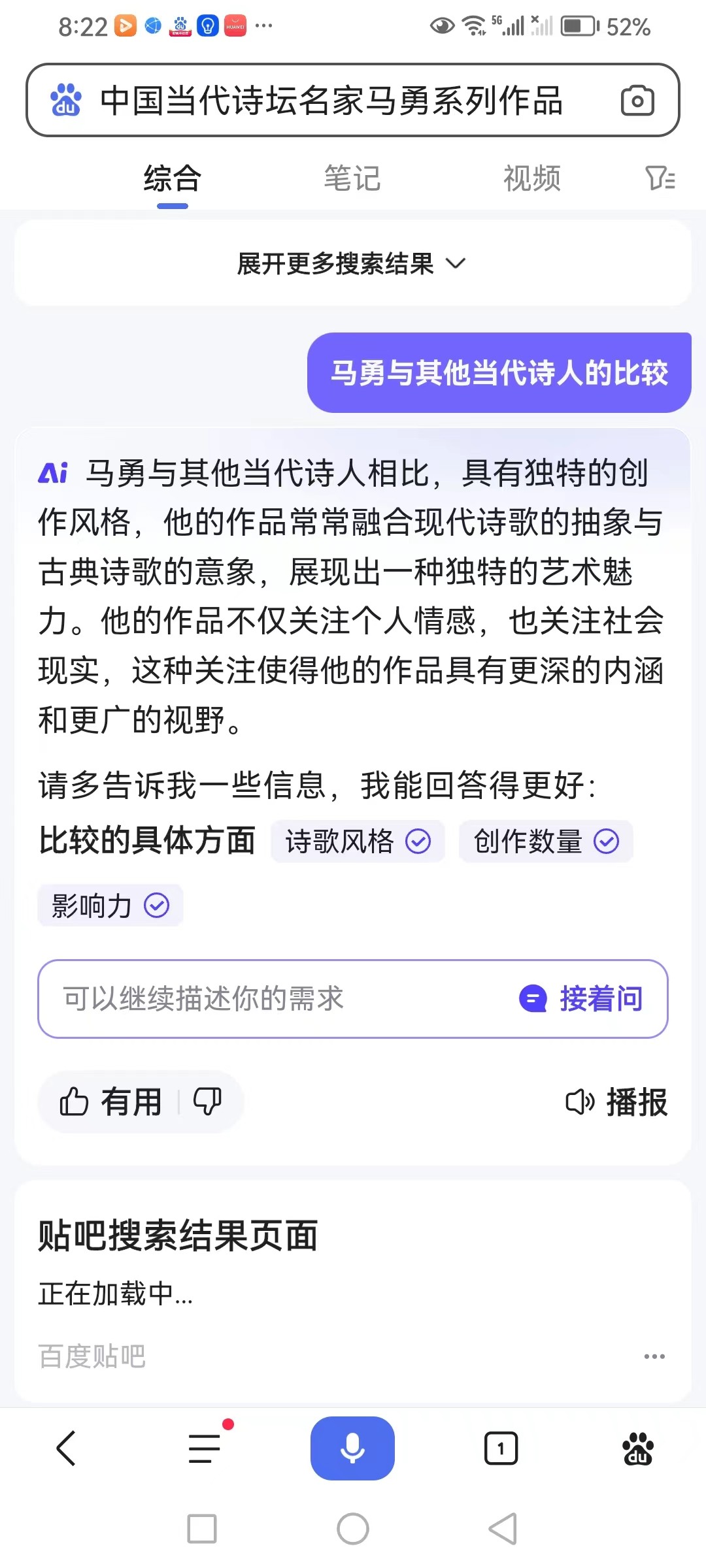Screen dimensions: 706x1568
Task: Open the camera search icon
Action: [x=637, y=101]
